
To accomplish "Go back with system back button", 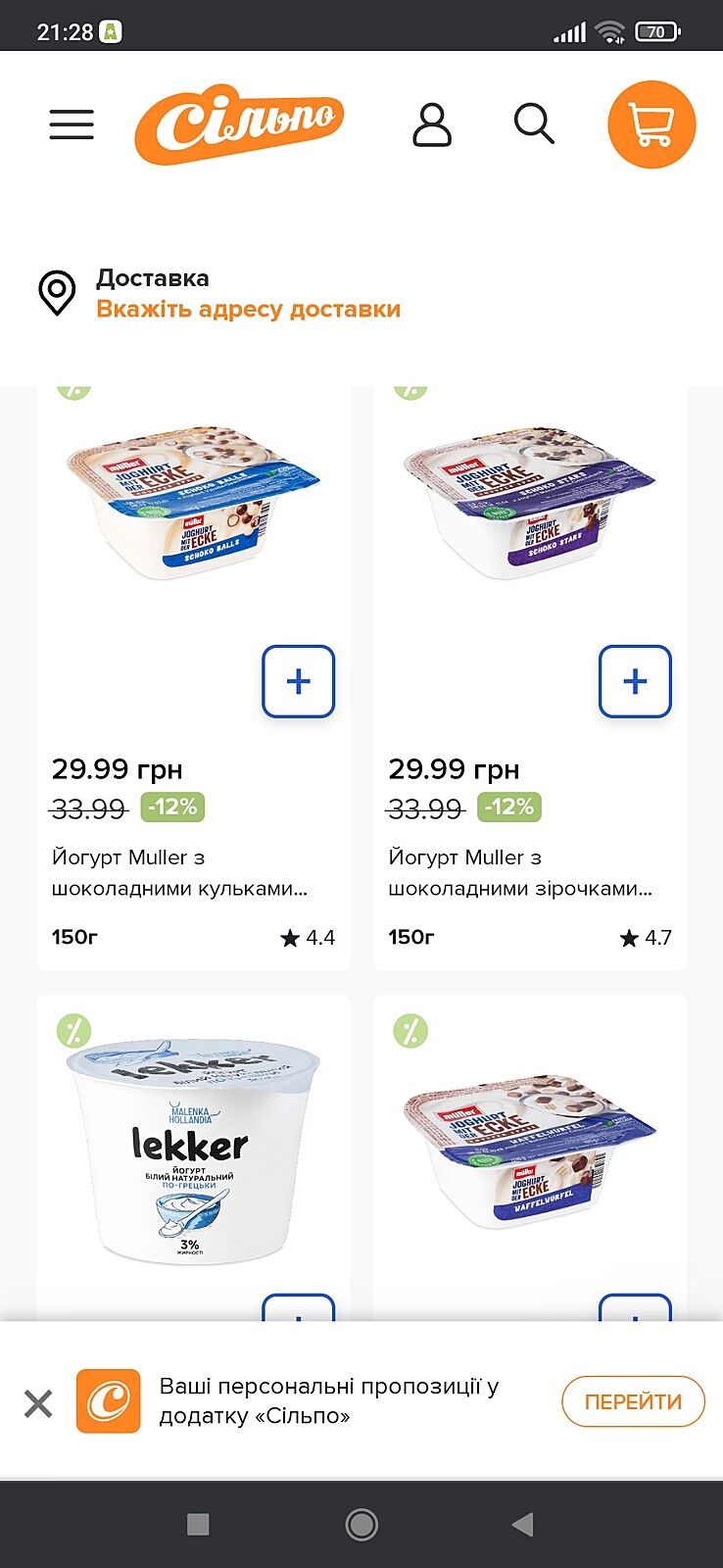I will tap(523, 1524).
